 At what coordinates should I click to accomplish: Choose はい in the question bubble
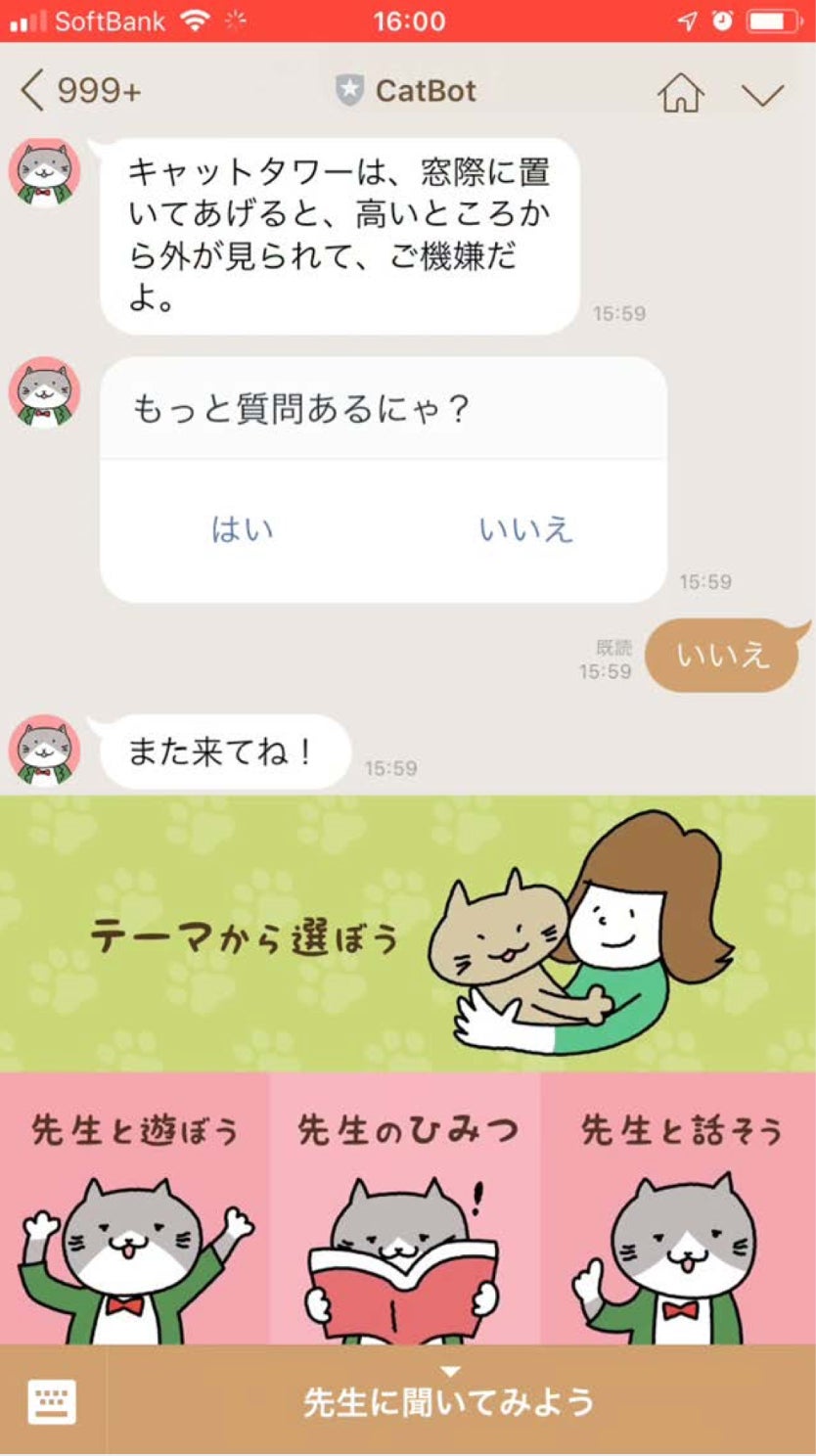(x=243, y=528)
